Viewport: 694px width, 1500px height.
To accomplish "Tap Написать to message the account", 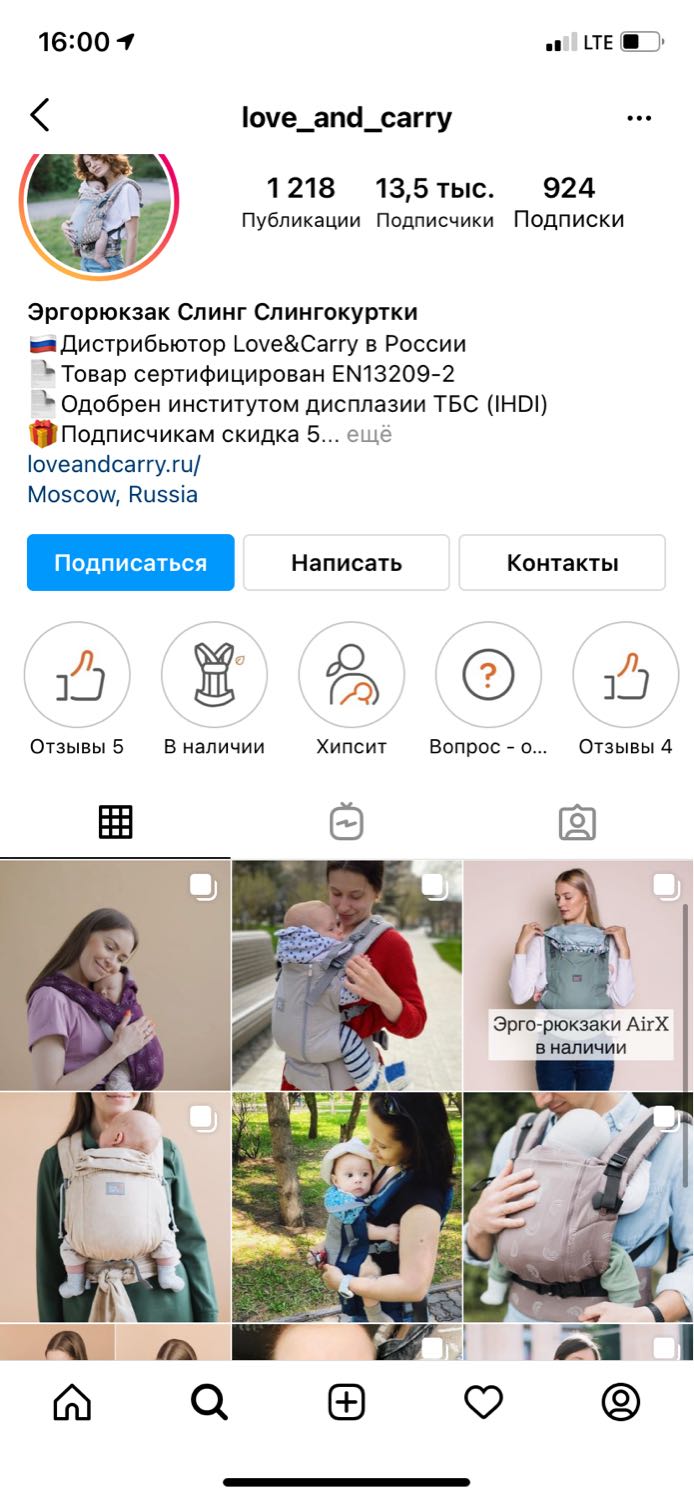I will 346,563.
